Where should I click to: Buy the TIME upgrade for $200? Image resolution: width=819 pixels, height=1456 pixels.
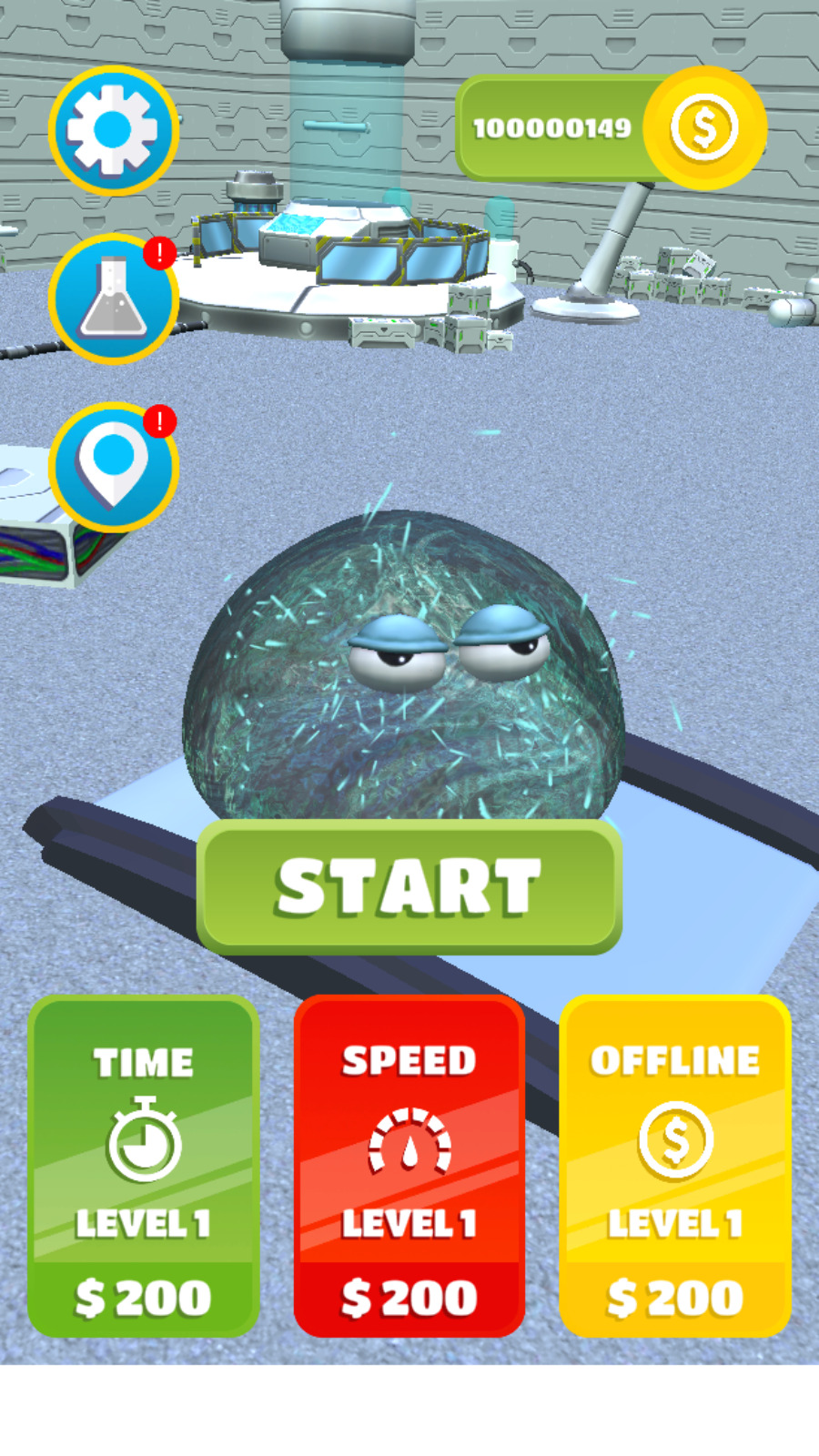tap(144, 1167)
